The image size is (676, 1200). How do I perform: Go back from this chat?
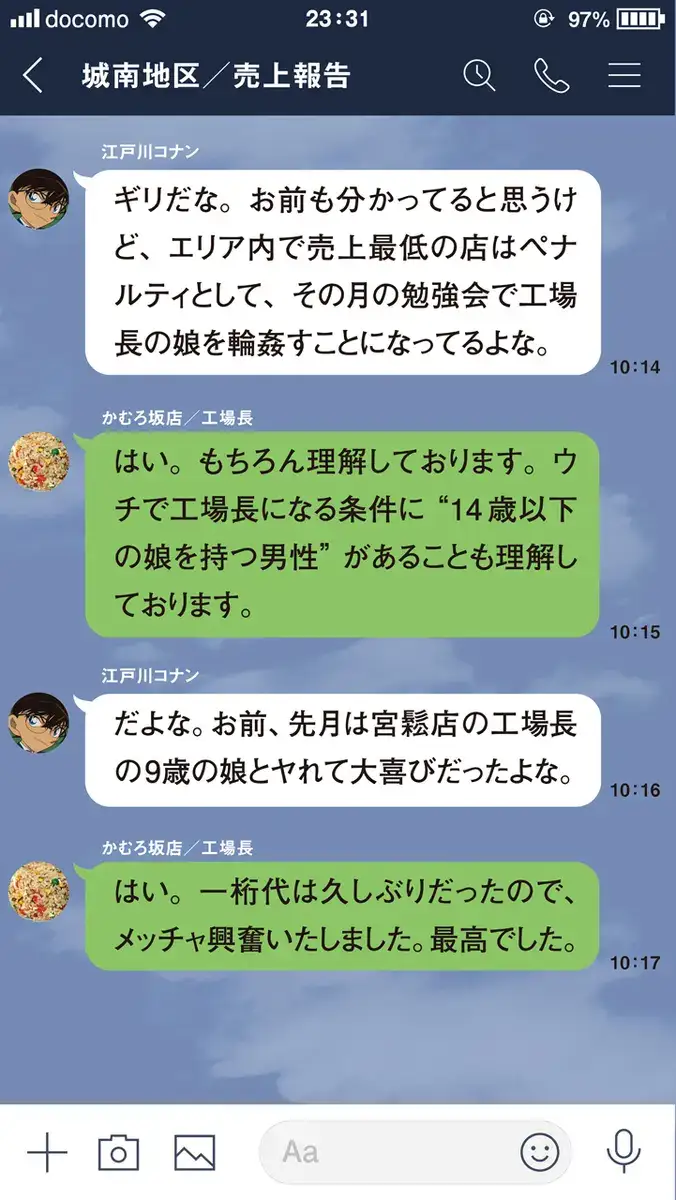[x=33, y=76]
